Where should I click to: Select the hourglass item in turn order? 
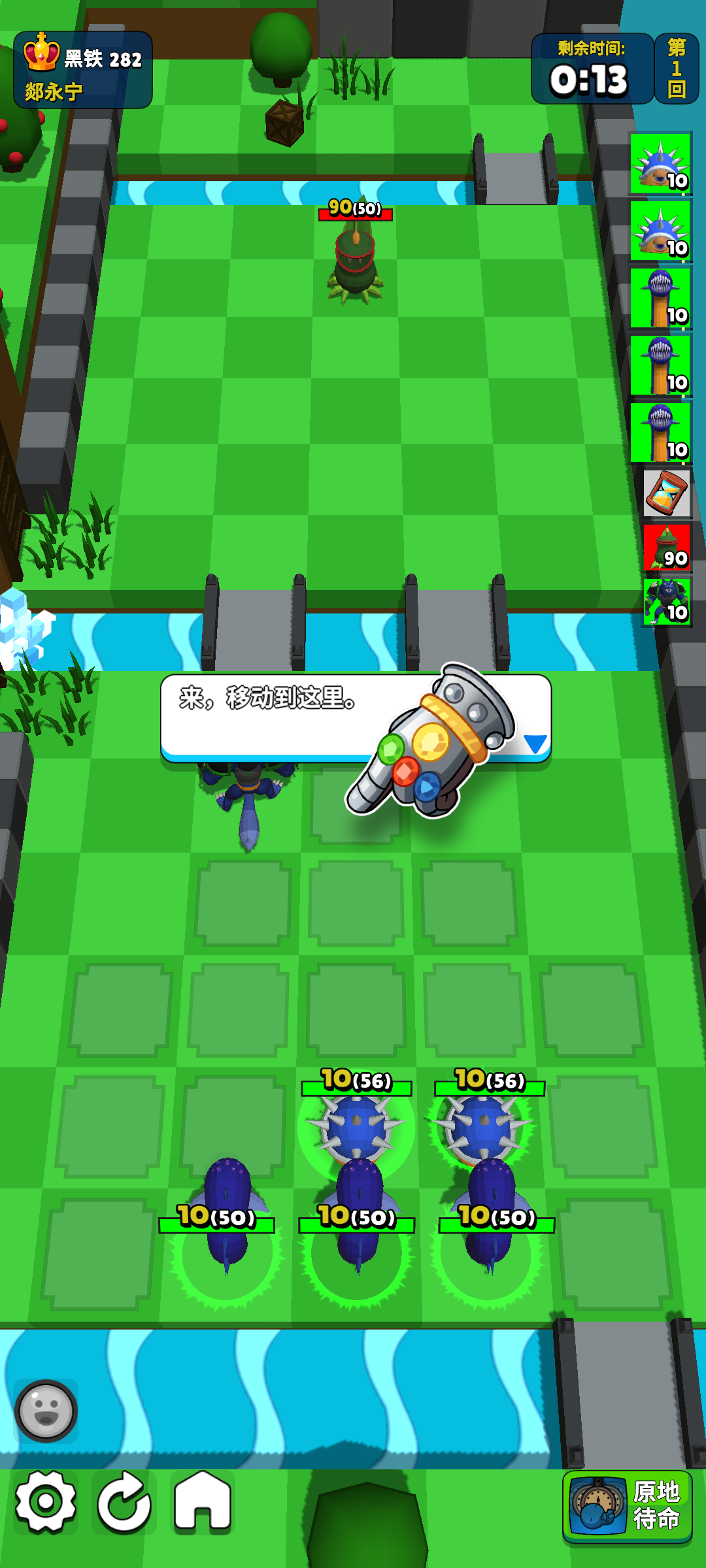coord(666,493)
